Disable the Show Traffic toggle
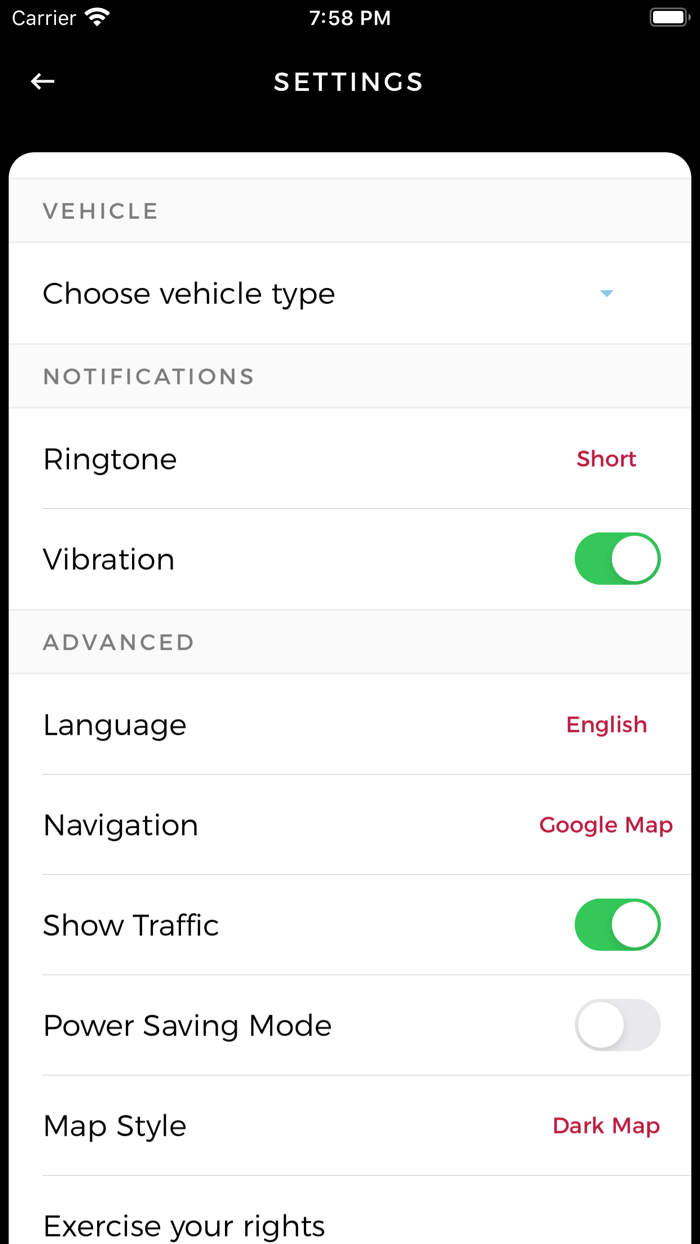700x1244 pixels. 617,925
